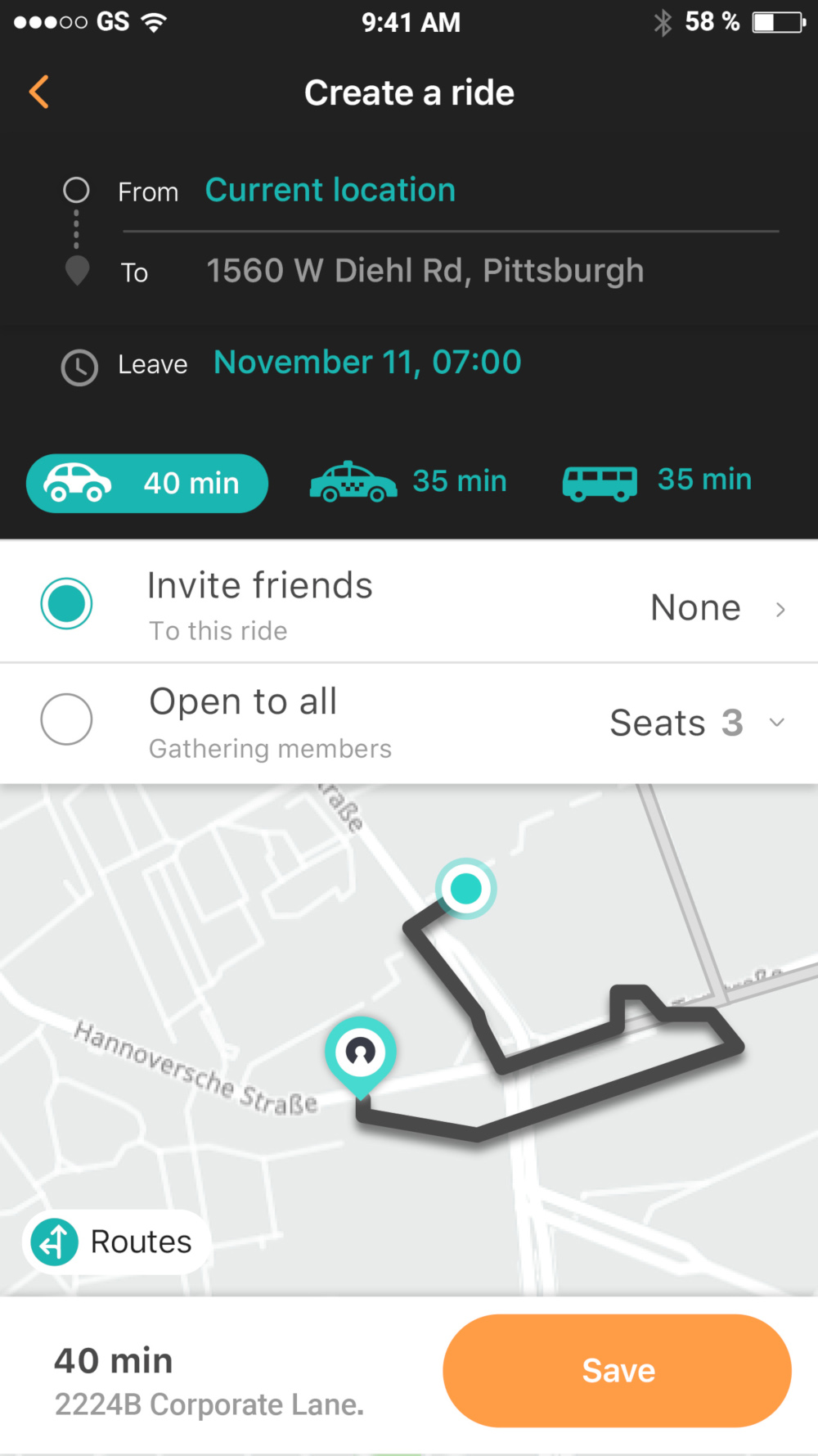The height and width of the screenshot is (1456, 818).
Task: Select the Open to all radio button
Action: 66,719
